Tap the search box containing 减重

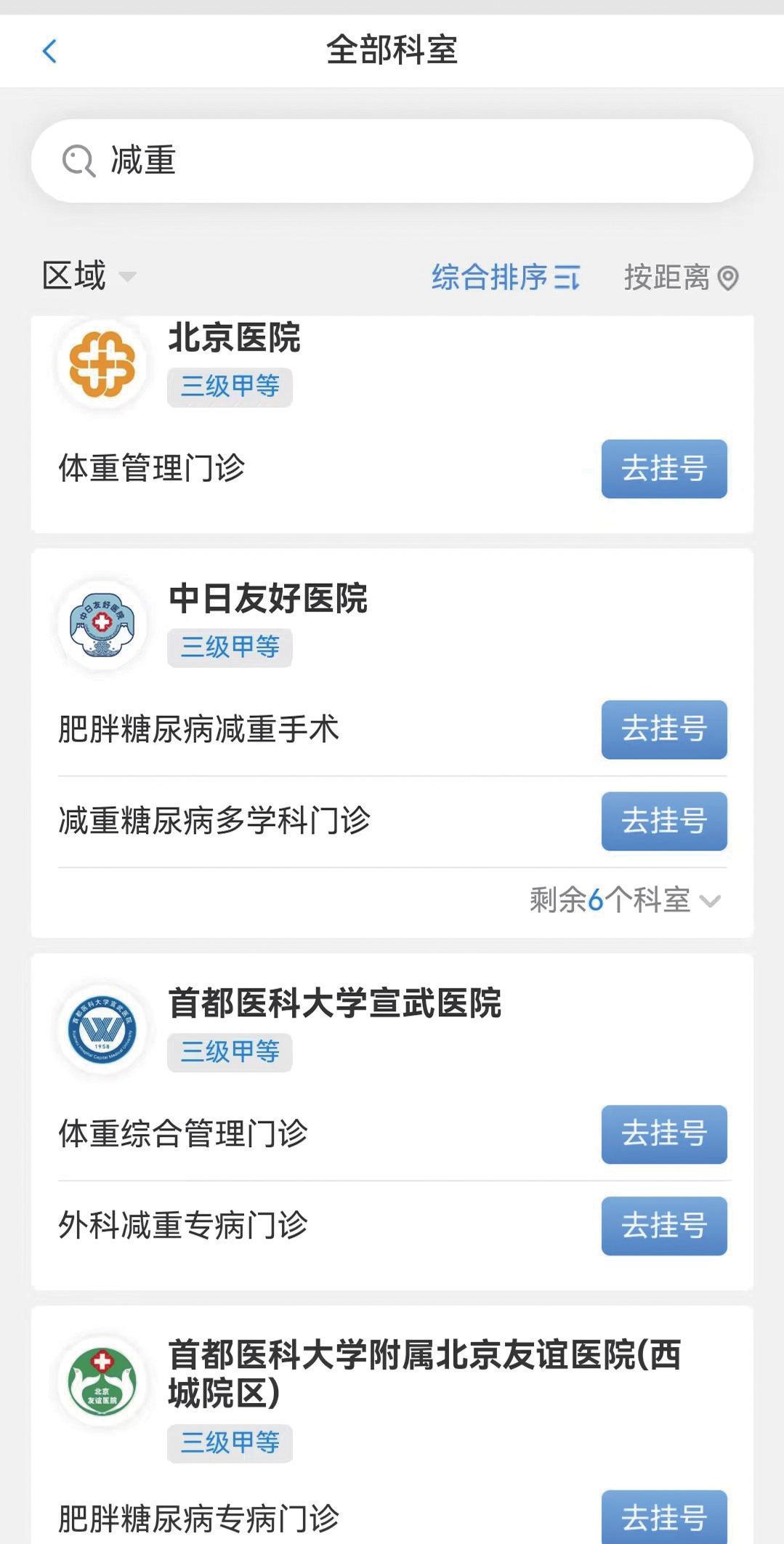click(x=392, y=161)
